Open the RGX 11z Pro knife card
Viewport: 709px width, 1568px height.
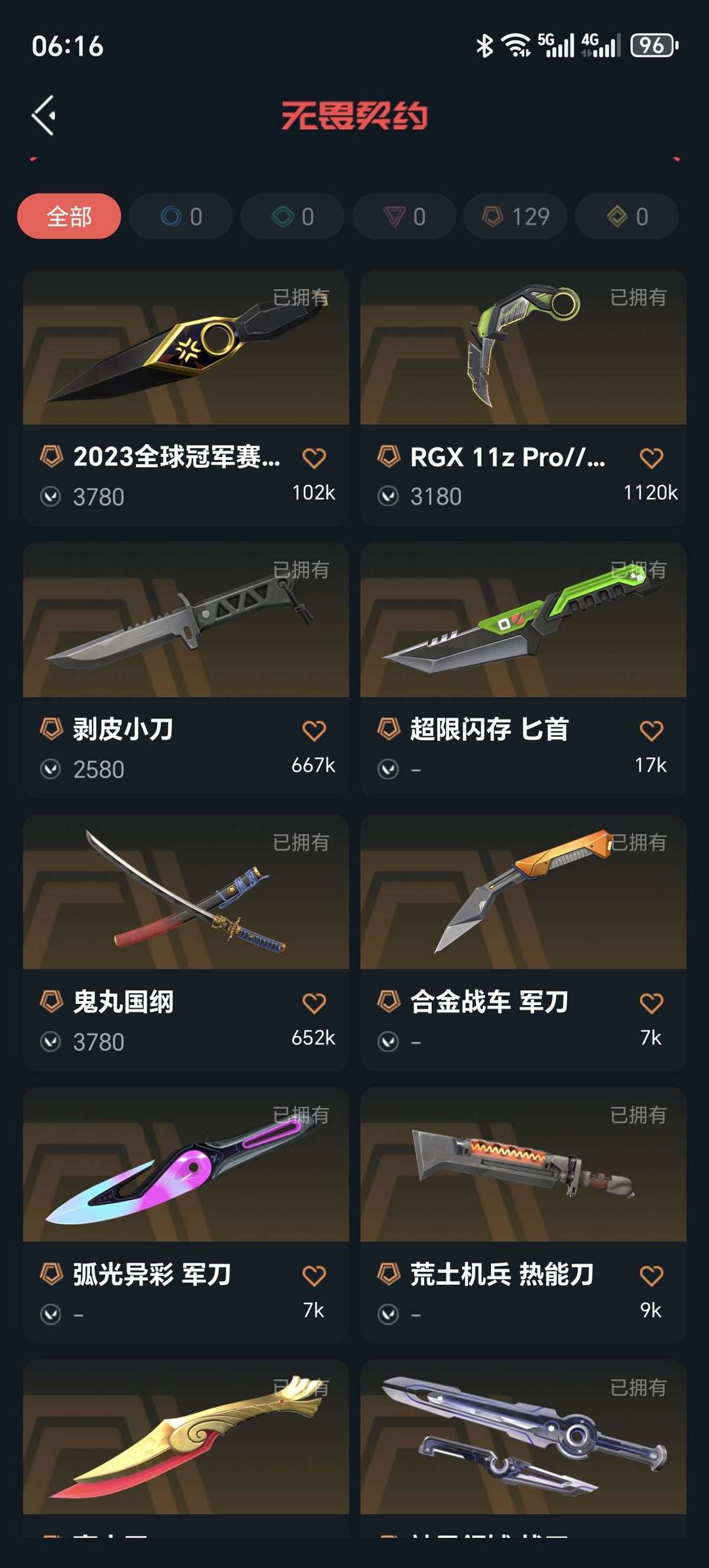point(523,348)
